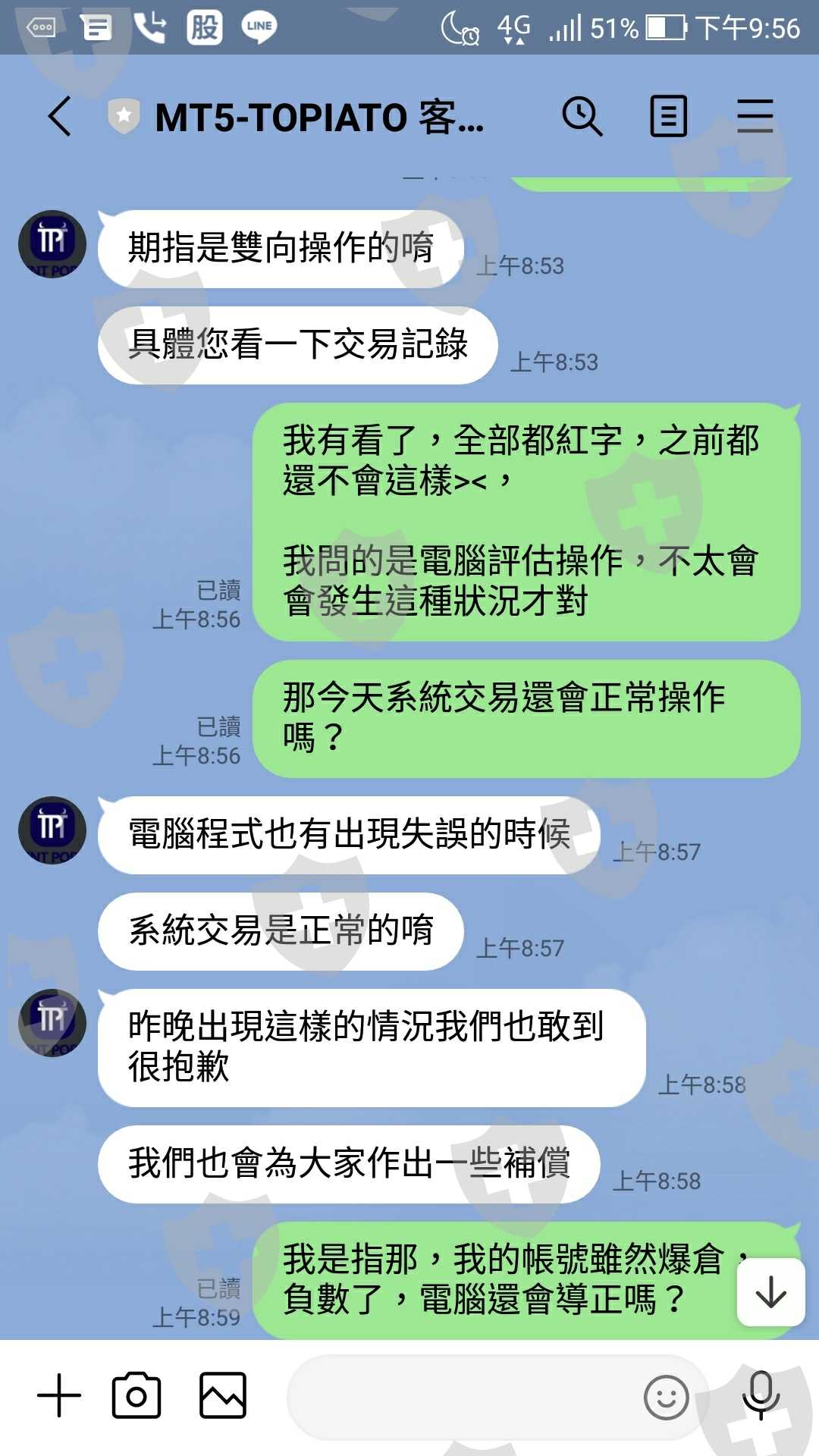Launch the camera to send a photo

(x=136, y=1395)
